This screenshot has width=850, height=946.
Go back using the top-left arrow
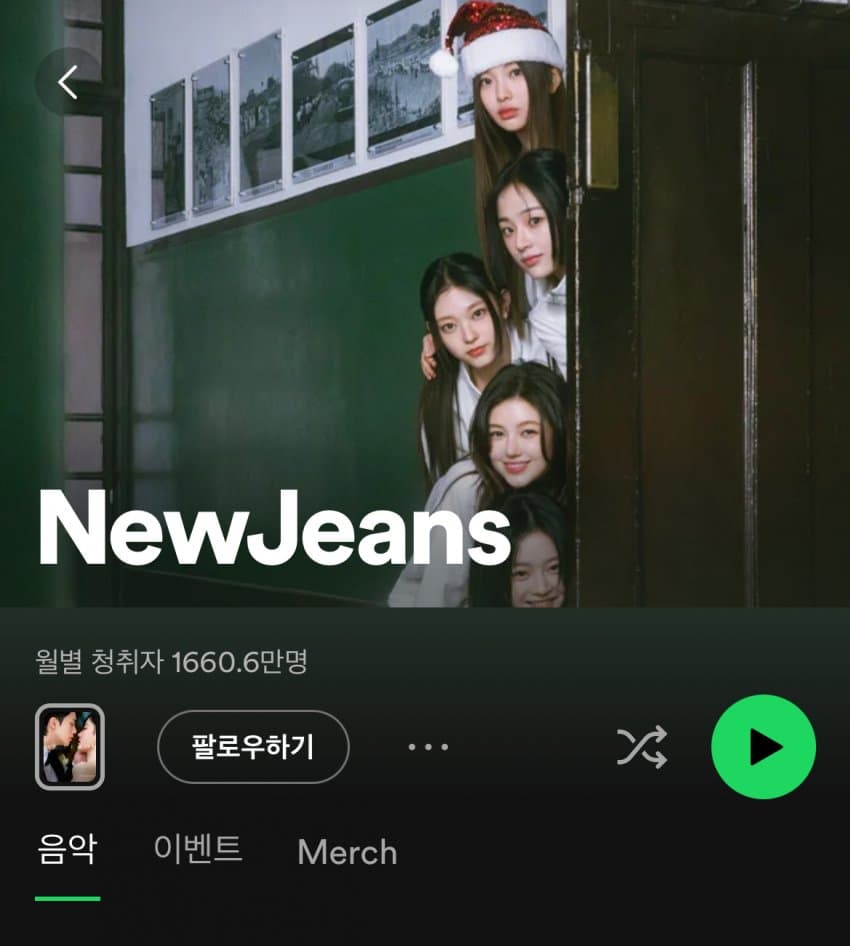[x=68, y=82]
